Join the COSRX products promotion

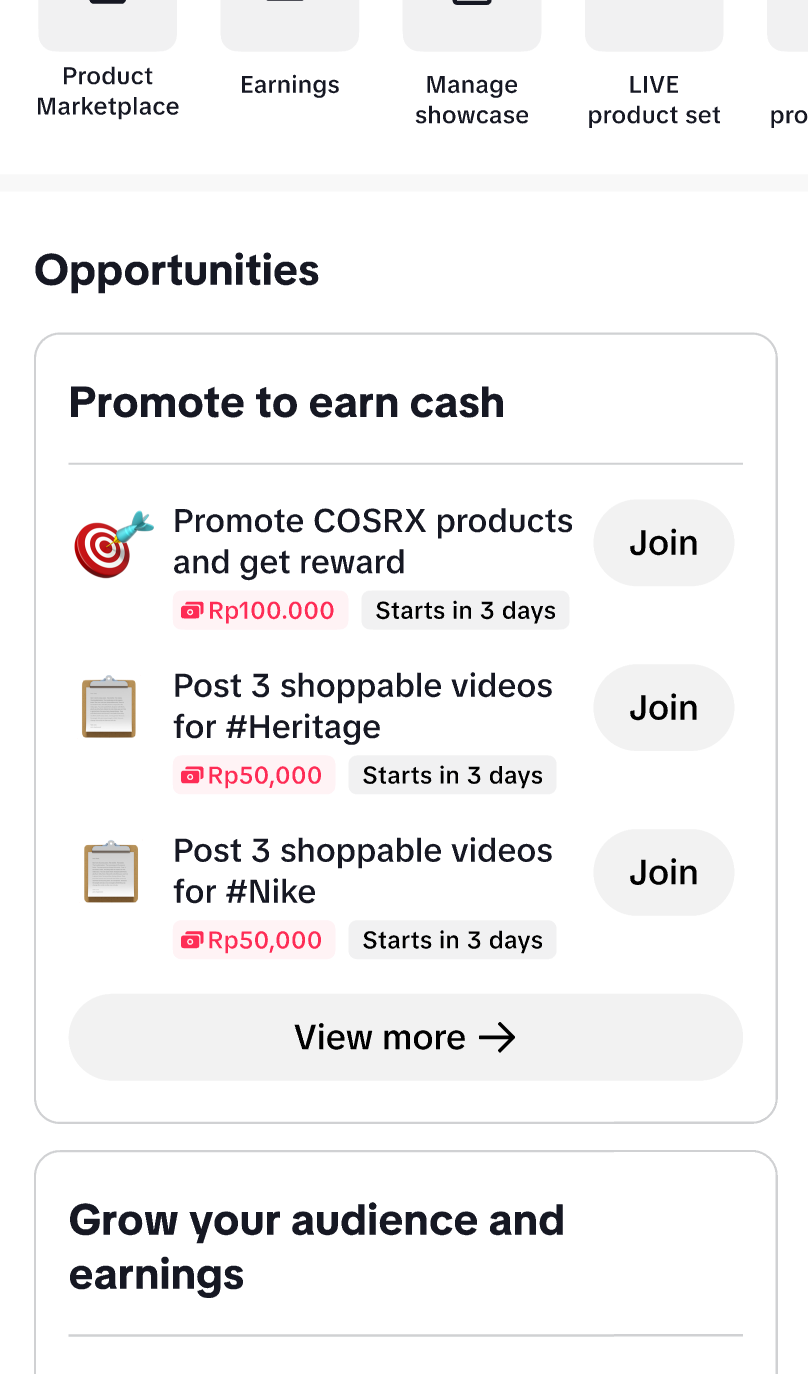pyautogui.click(x=663, y=543)
